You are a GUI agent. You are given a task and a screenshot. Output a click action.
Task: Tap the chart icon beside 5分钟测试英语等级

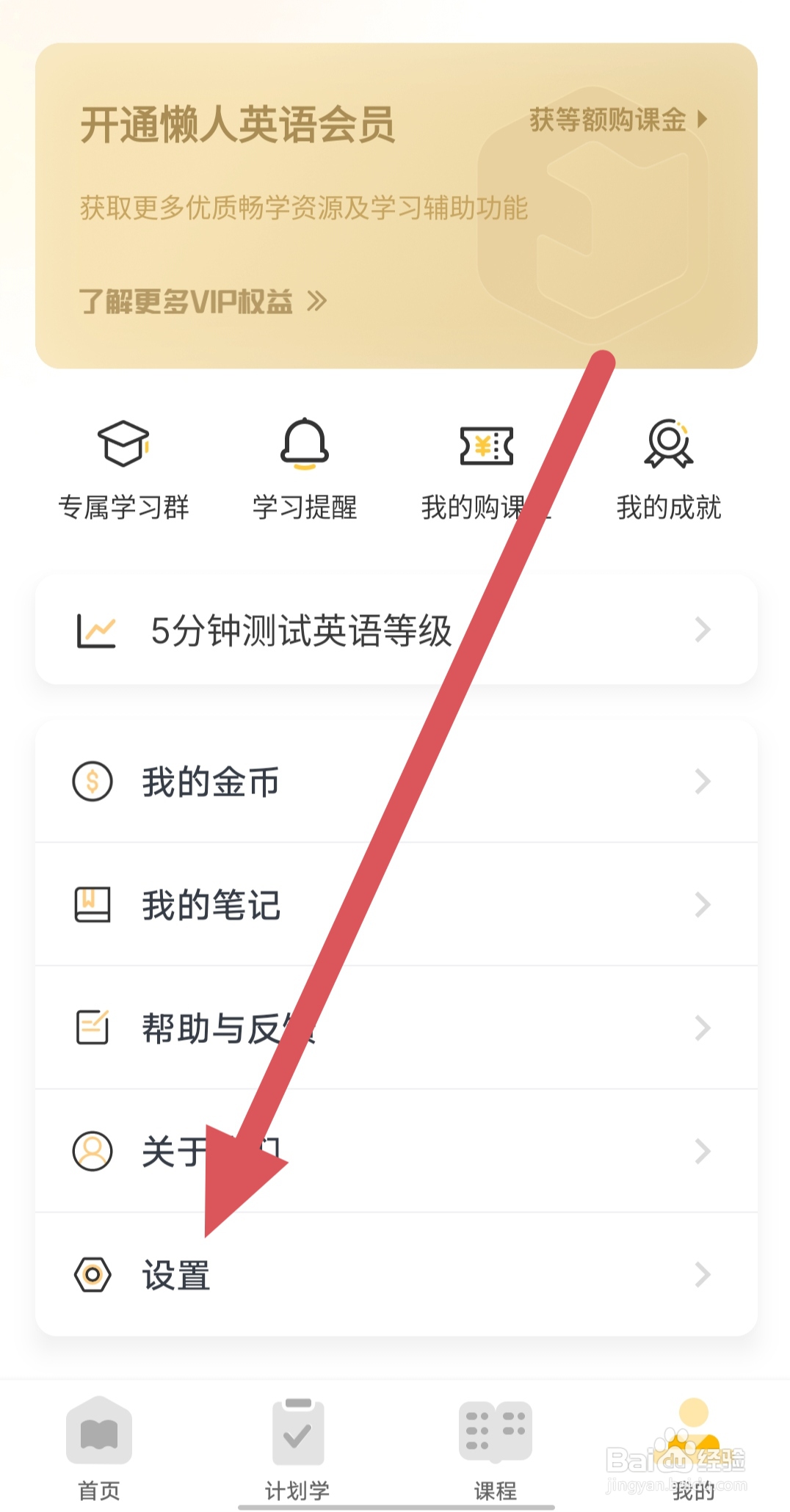(x=95, y=630)
